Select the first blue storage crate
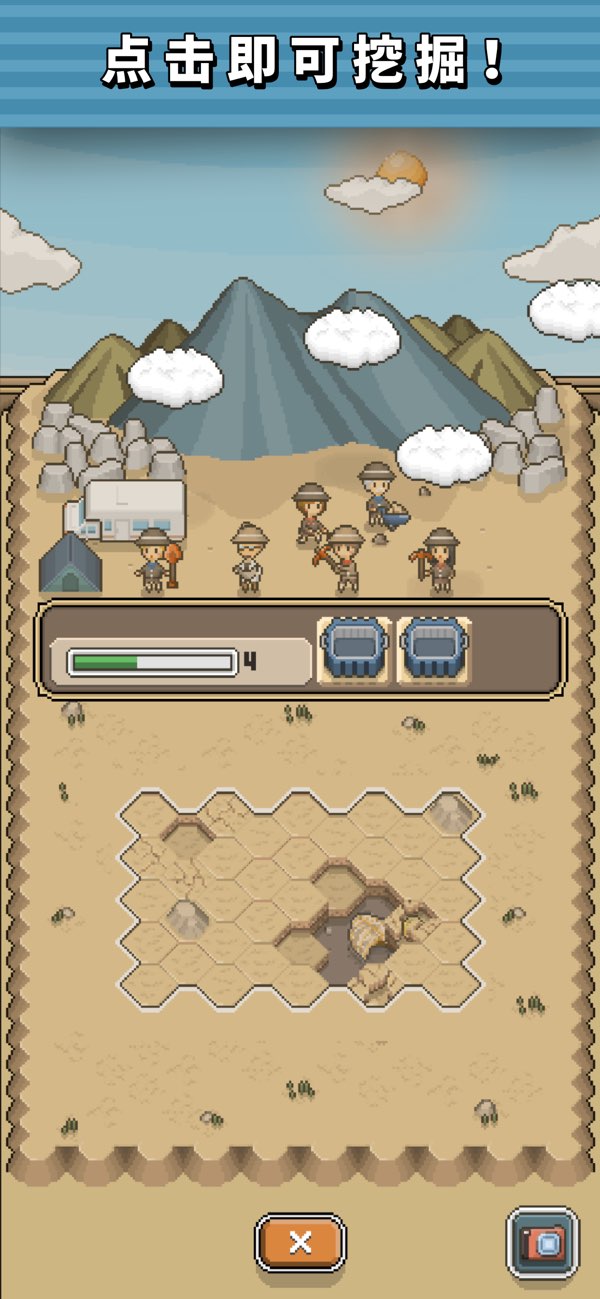The height and width of the screenshot is (1299, 600). tap(354, 649)
